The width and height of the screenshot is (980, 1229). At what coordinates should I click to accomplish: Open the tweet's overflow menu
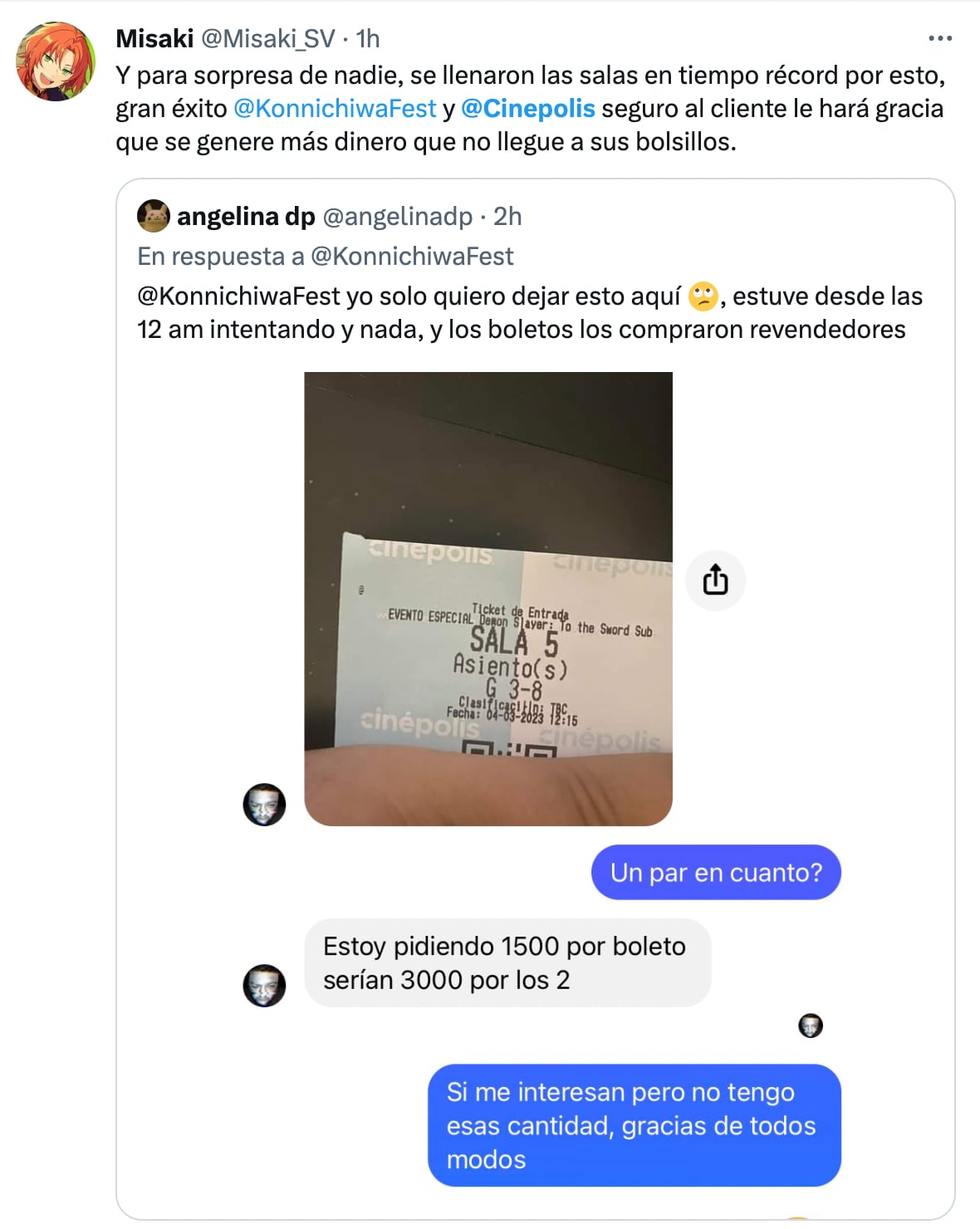pyautogui.click(x=940, y=38)
